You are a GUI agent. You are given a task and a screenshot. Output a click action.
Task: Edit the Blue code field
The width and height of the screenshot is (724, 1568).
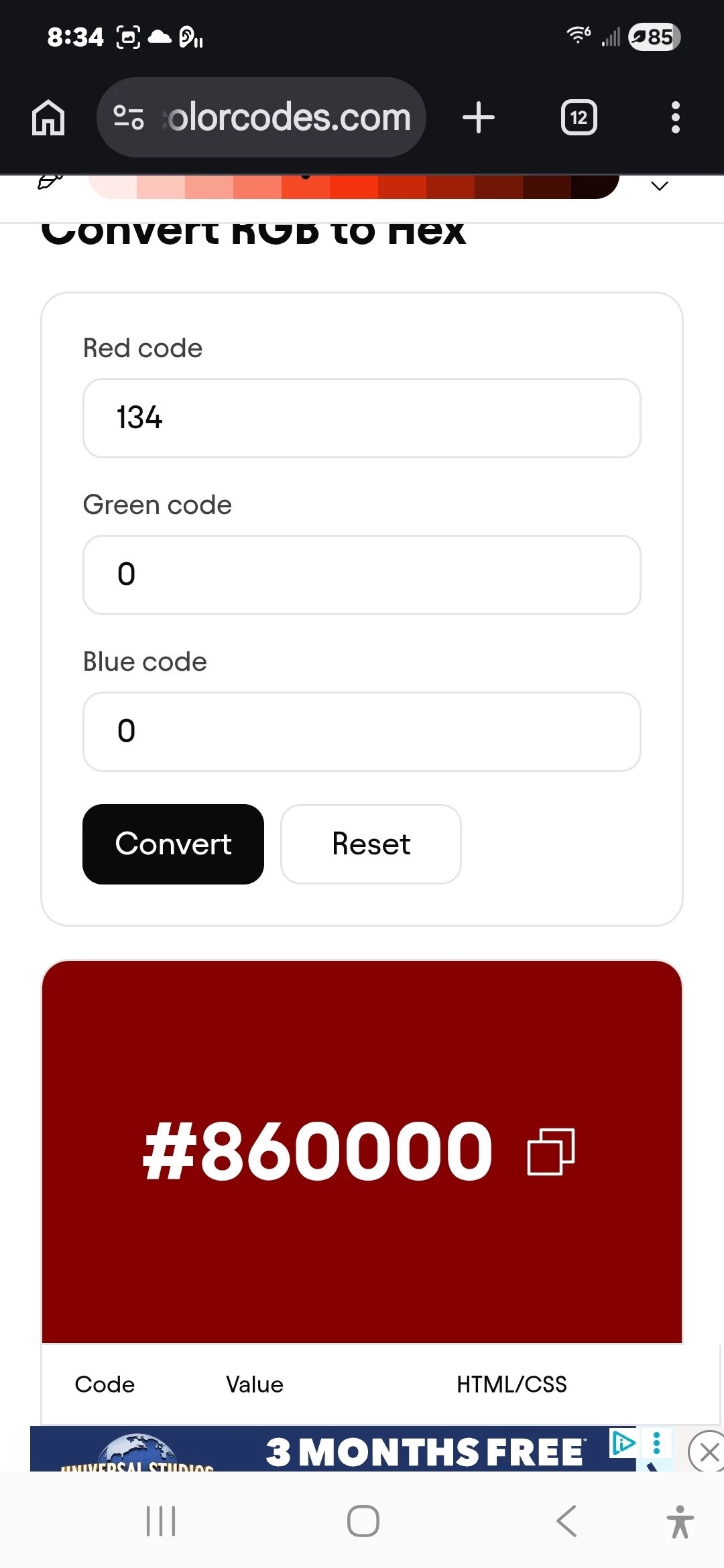pos(362,732)
